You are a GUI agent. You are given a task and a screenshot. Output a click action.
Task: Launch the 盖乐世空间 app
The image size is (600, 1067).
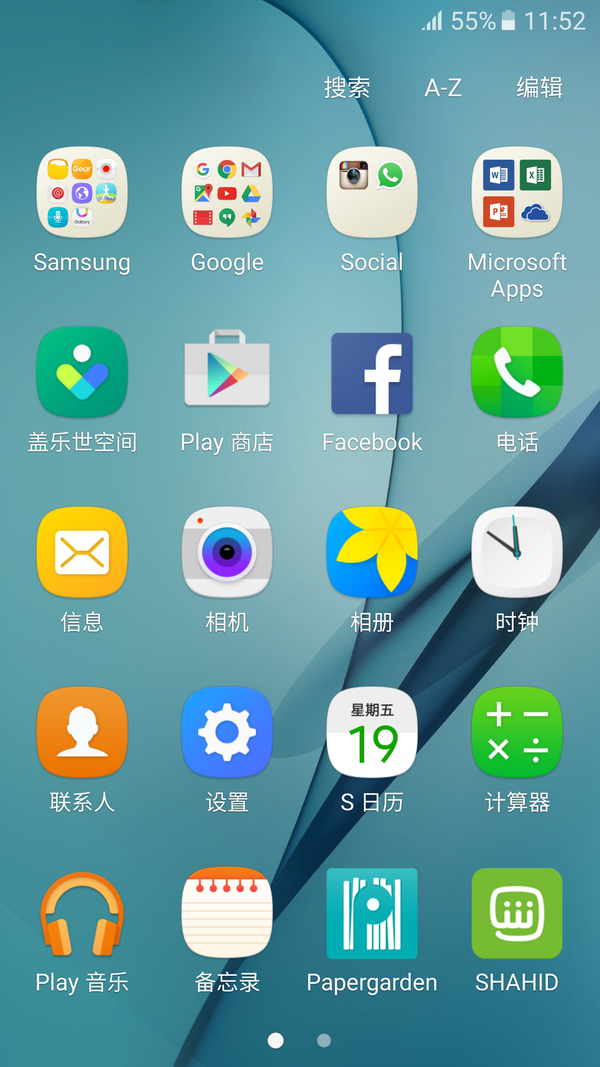[x=82, y=372]
